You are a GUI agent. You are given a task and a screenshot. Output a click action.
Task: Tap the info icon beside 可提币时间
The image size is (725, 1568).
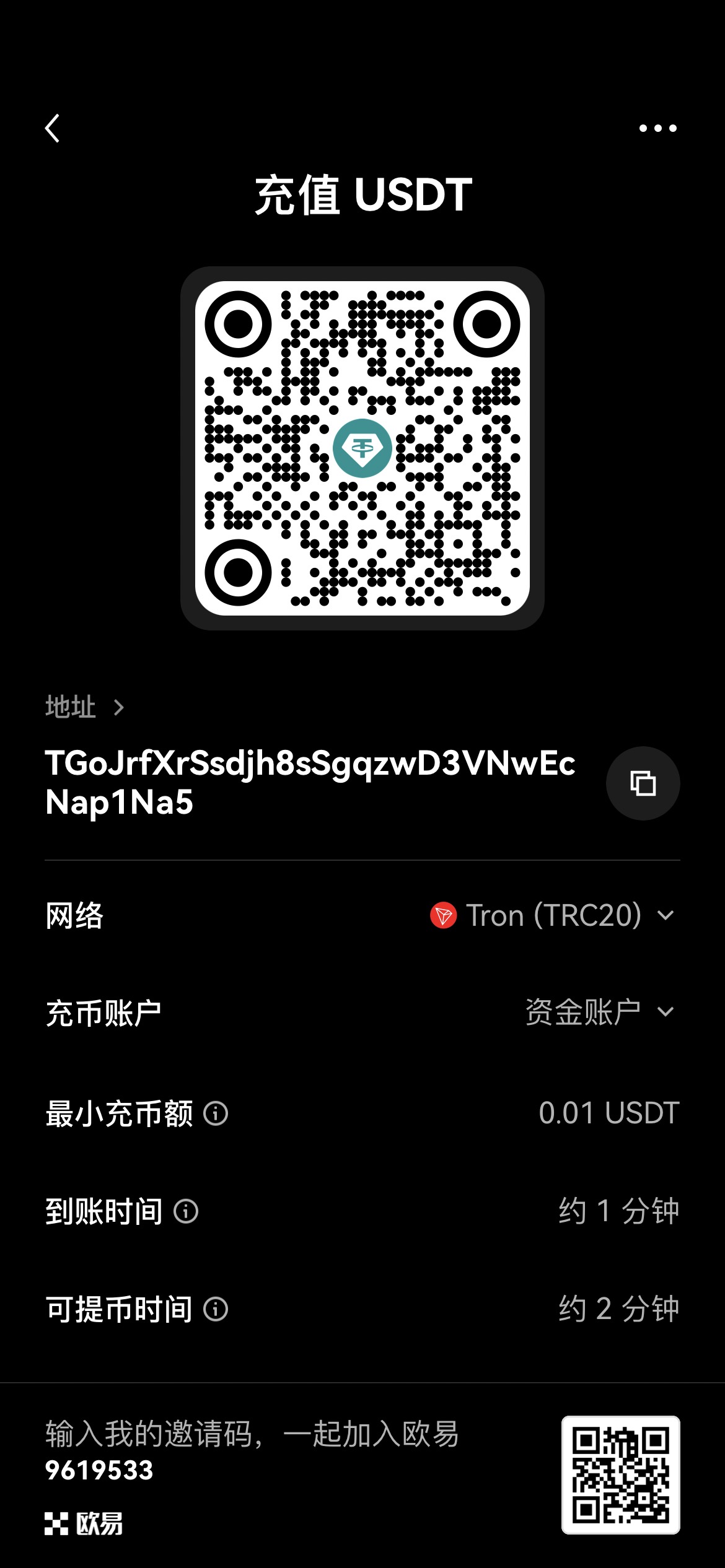[x=217, y=1309]
